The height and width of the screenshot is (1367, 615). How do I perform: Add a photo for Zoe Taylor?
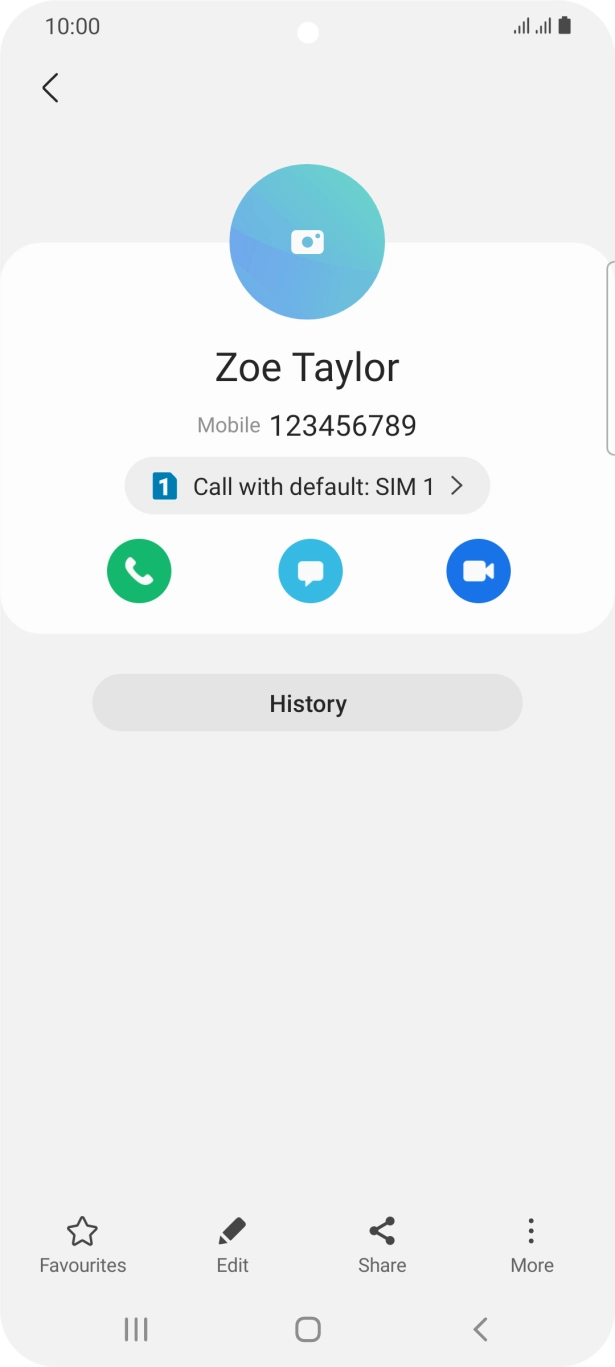point(307,242)
